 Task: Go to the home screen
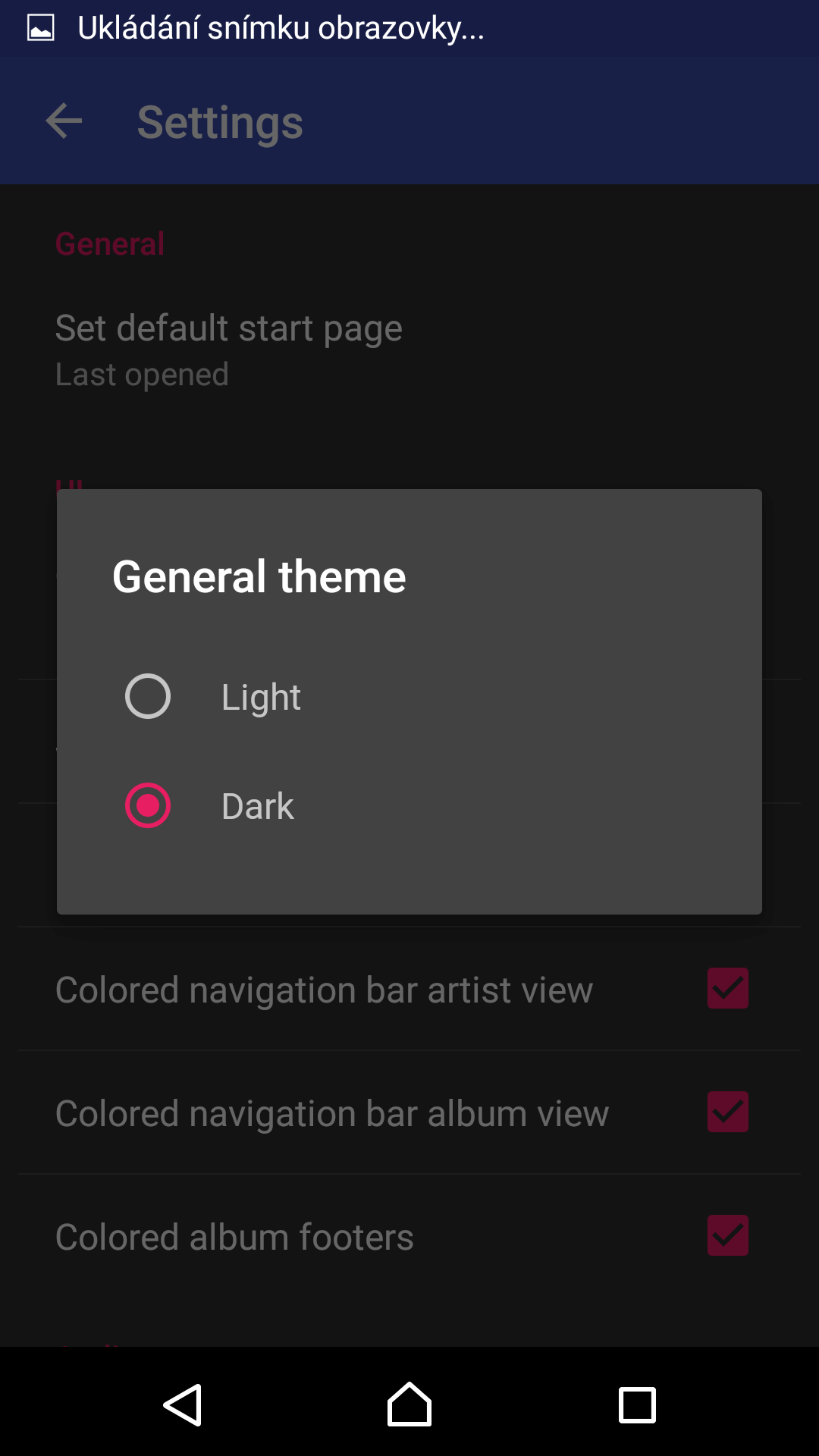[x=409, y=1404]
